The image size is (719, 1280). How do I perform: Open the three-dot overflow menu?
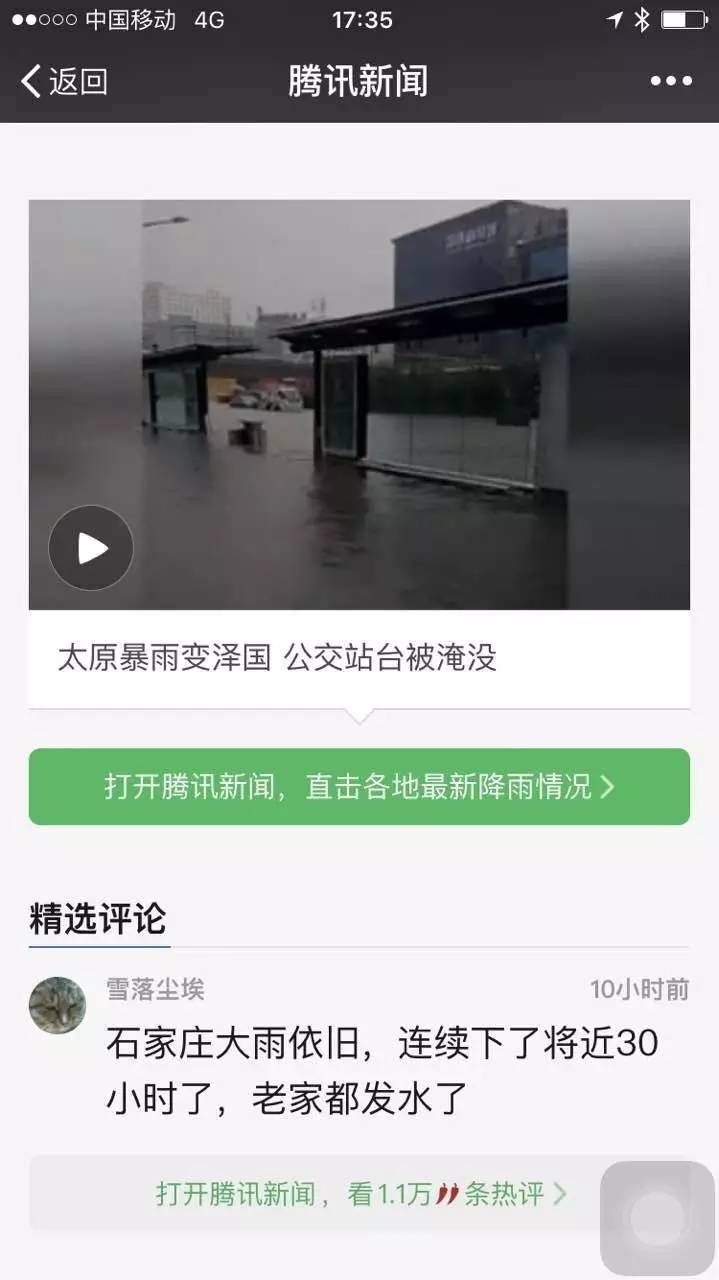click(671, 81)
